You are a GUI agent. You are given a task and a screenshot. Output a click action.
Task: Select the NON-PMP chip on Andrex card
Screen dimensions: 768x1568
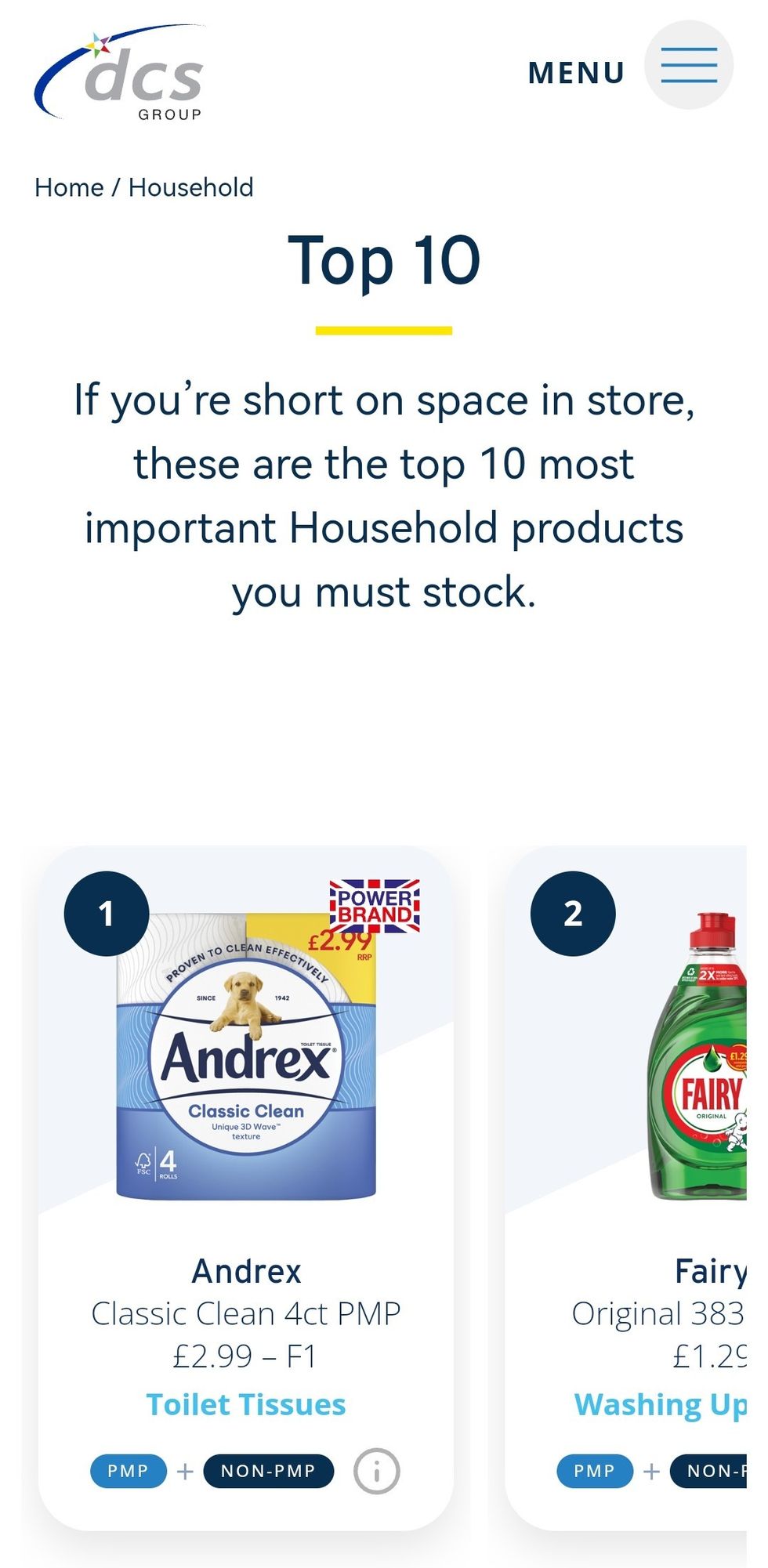coord(268,1471)
